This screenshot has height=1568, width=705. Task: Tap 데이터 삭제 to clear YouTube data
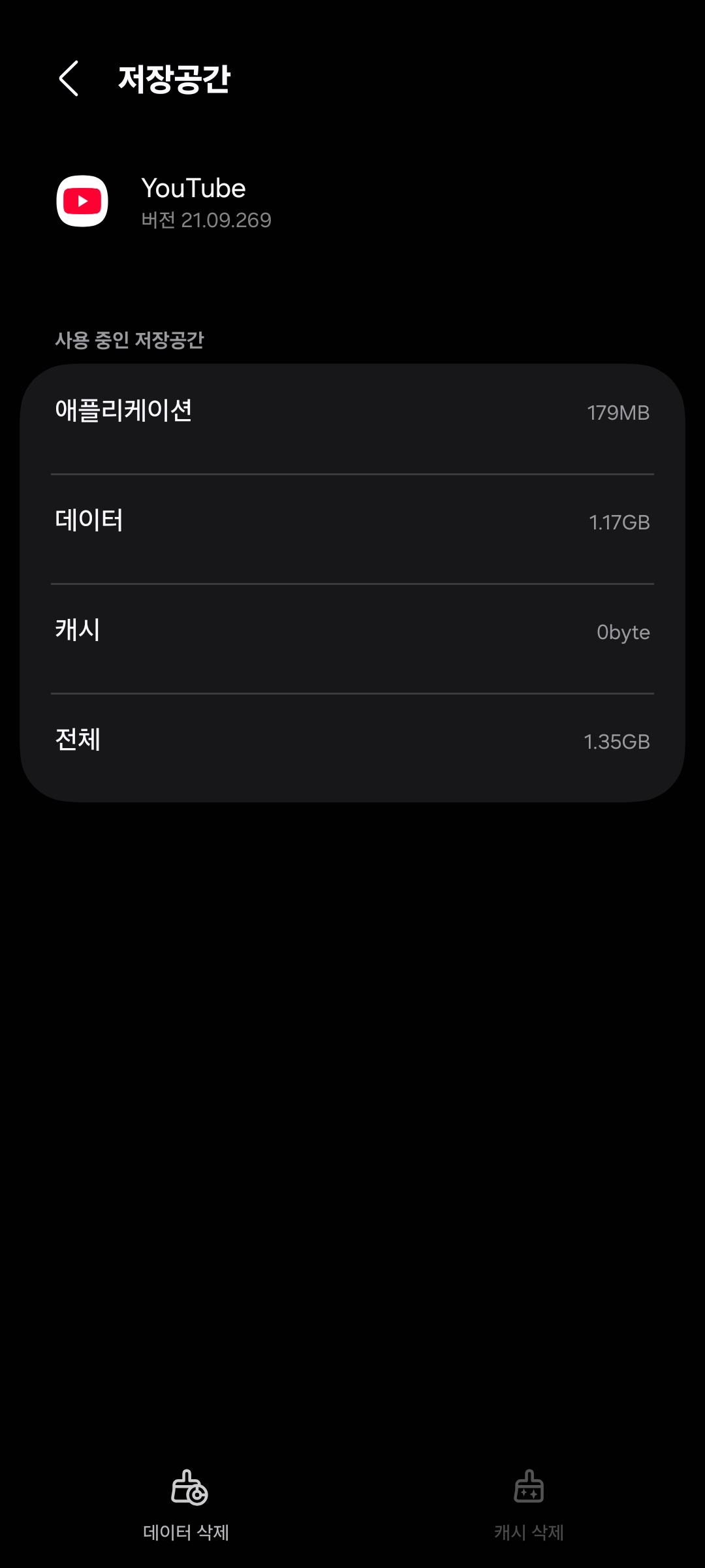(x=187, y=1505)
